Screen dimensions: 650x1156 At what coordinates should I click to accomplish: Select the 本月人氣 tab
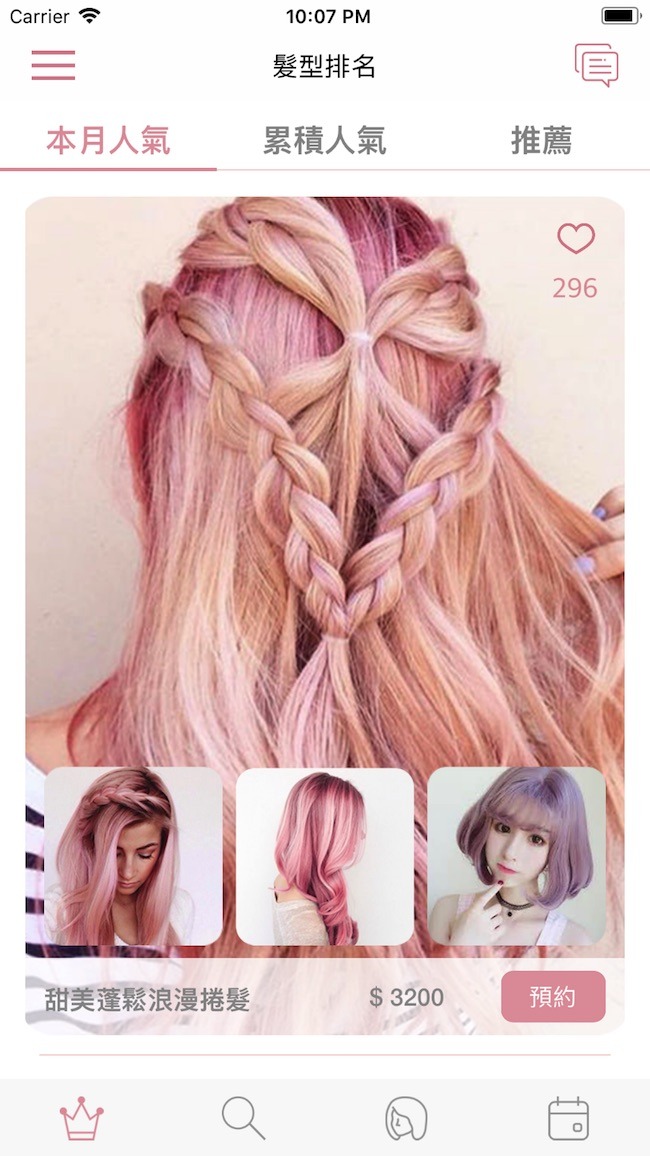pos(108,141)
